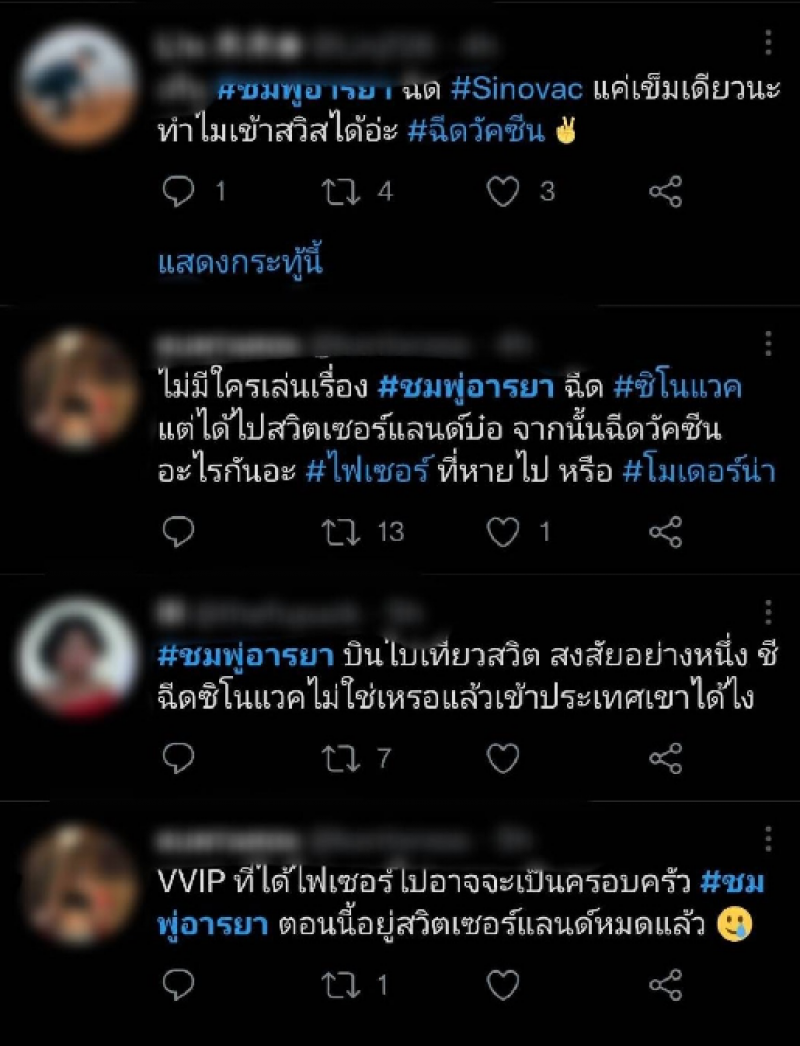Open overflow menu on the #ไฟเซอร์ tweet

pos(768,344)
